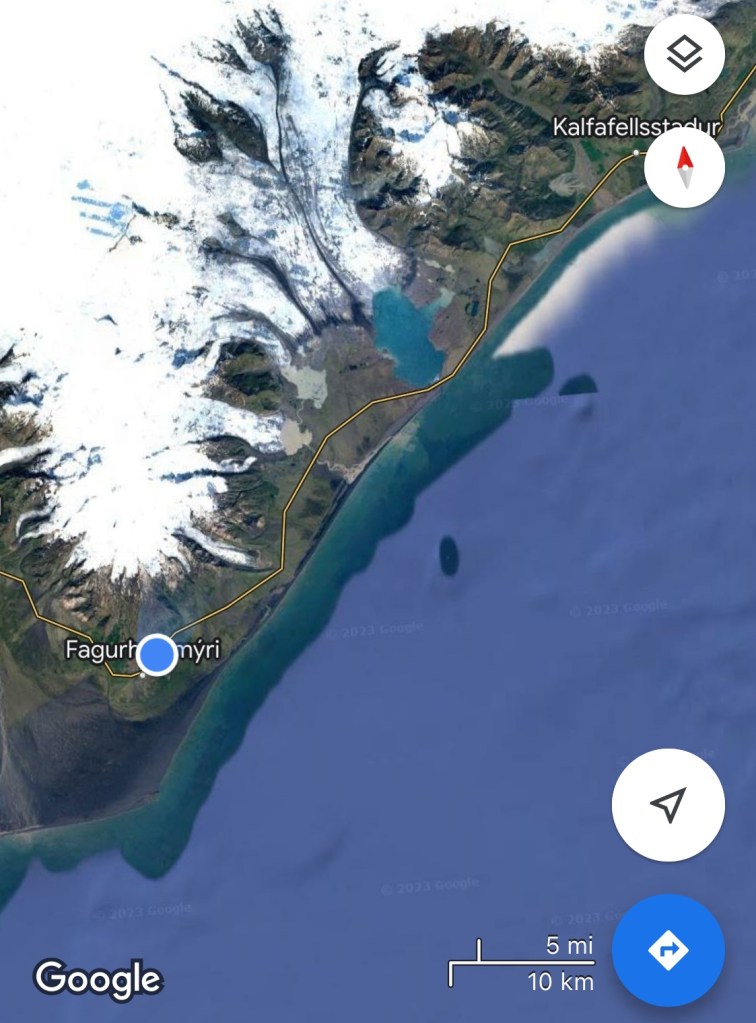Center map on my location
The width and height of the screenshot is (756, 1023).
[668, 805]
